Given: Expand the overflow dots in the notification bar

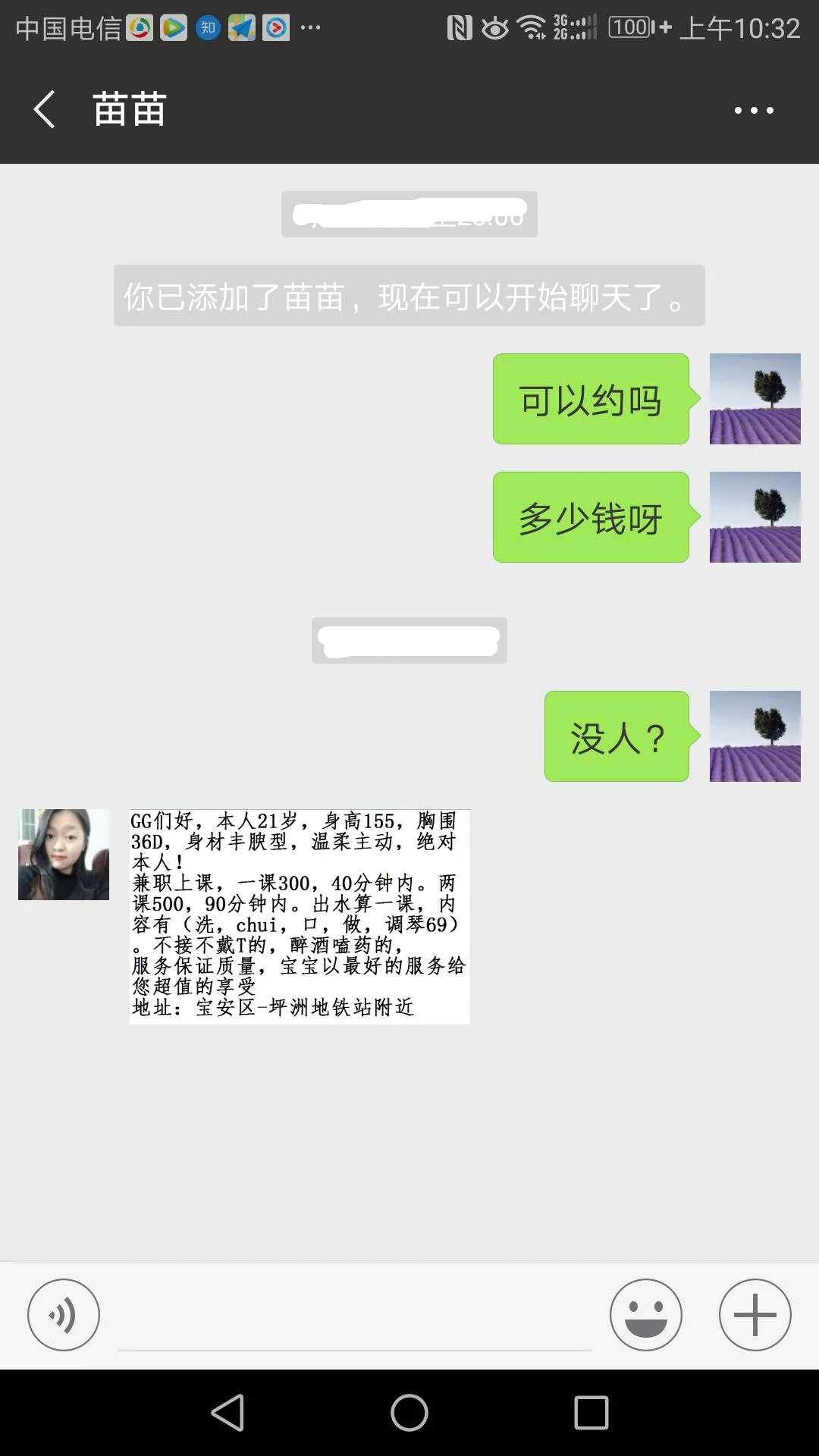Looking at the screenshot, I should click(309, 27).
